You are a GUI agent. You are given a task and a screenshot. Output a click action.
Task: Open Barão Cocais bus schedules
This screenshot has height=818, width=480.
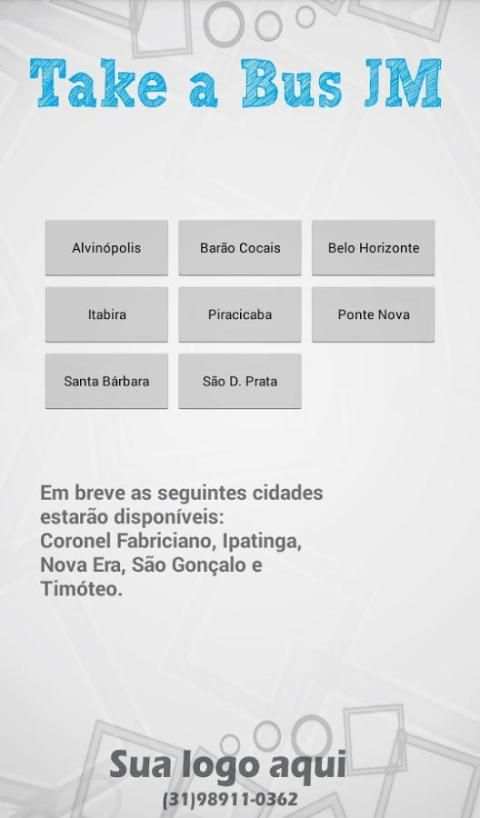tap(240, 248)
